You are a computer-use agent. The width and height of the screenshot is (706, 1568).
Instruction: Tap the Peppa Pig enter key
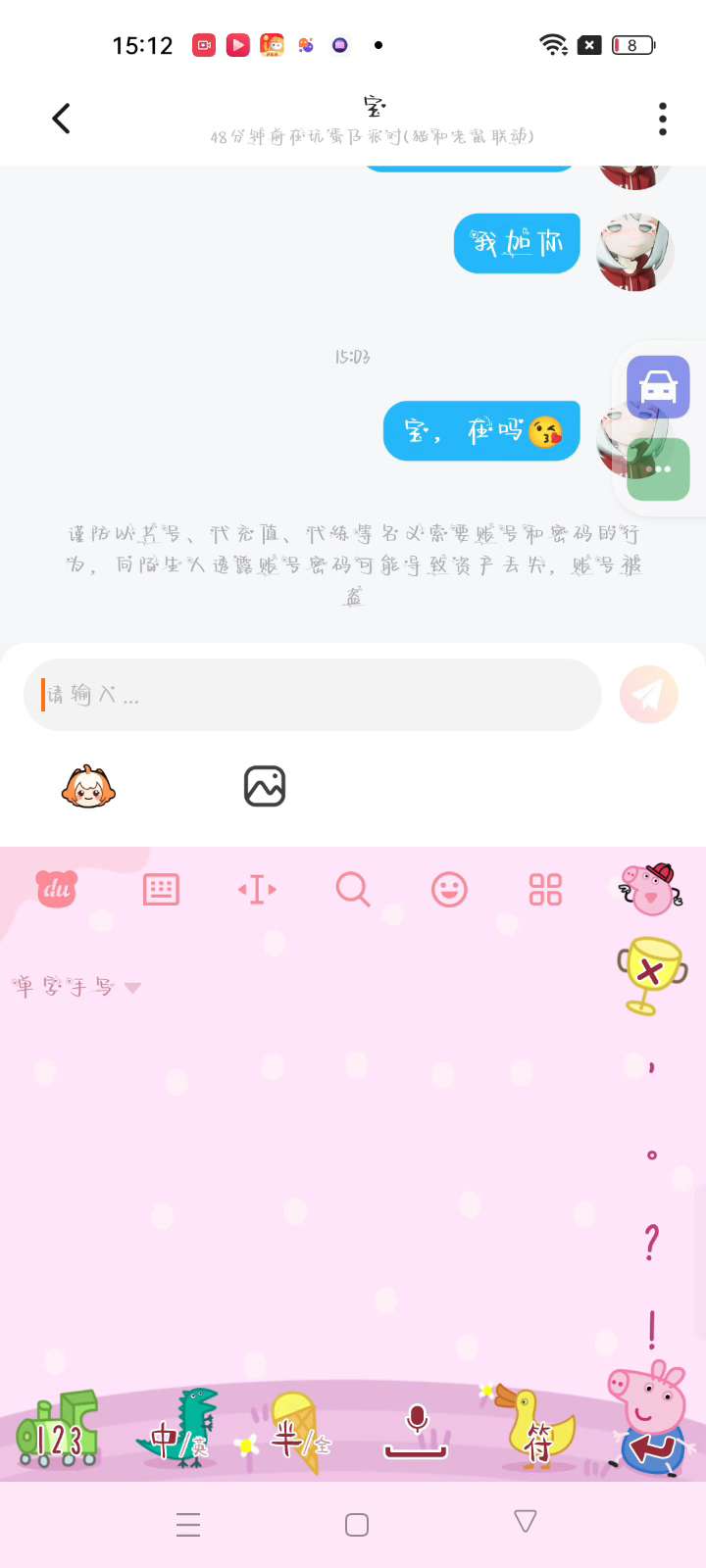[x=651, y=1419]
